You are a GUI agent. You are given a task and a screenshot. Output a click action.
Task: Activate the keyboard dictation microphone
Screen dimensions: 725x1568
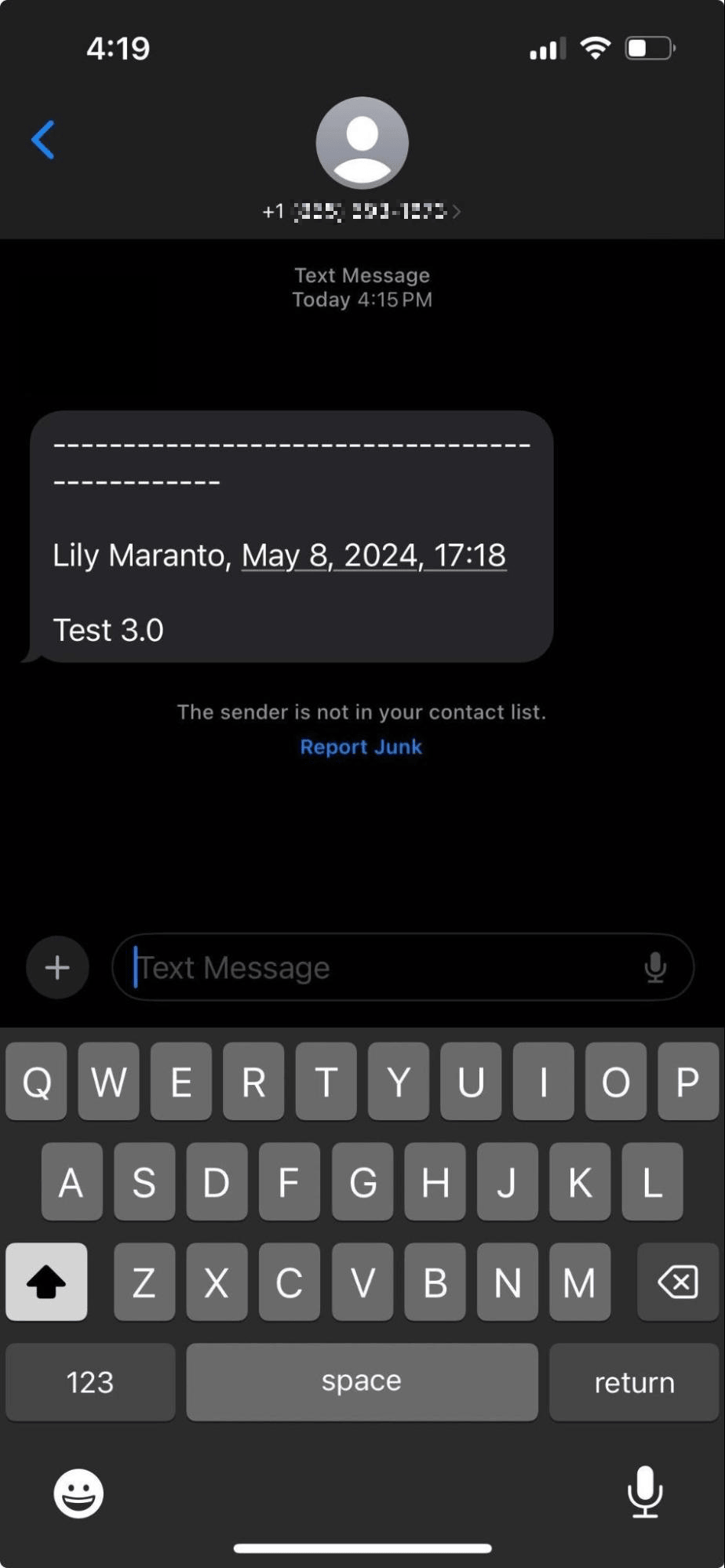click(645, 1491)
